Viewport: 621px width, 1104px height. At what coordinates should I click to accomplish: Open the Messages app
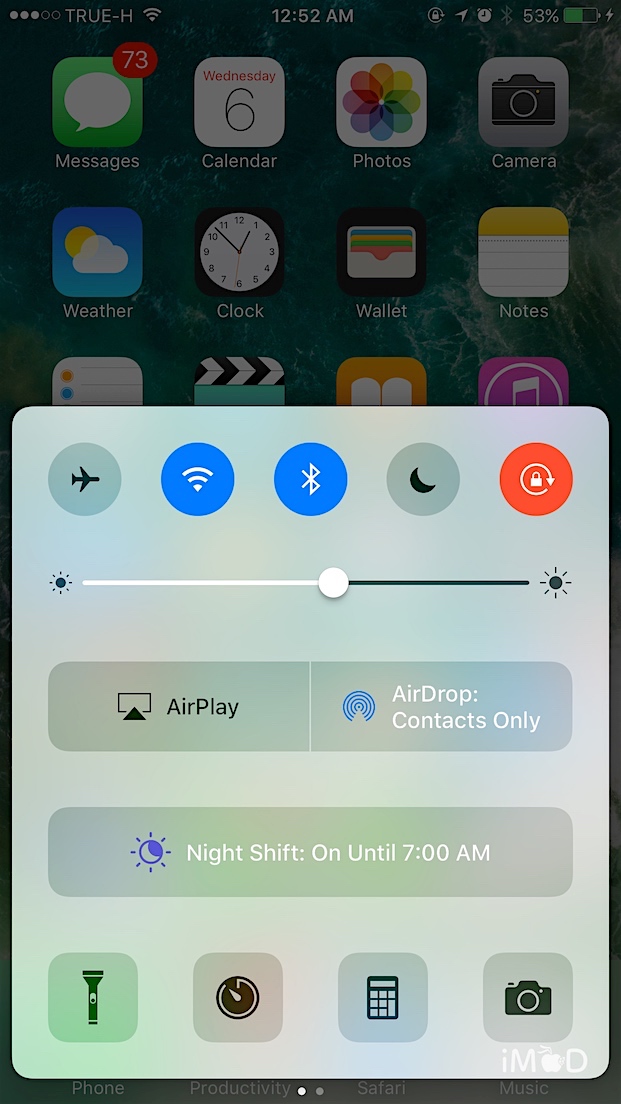click(x=97, y=103)
